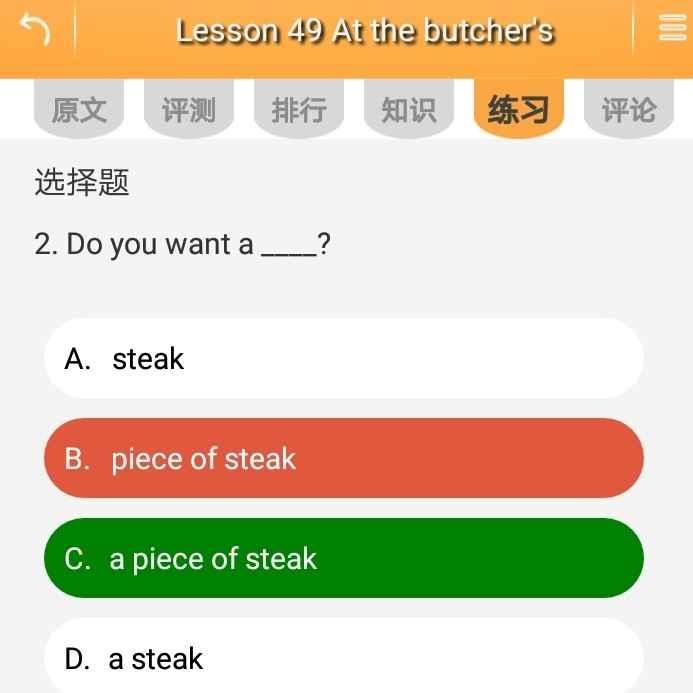
Task: Select the 练习 tab
Action: pyautogui.click(x=518, y=109)
